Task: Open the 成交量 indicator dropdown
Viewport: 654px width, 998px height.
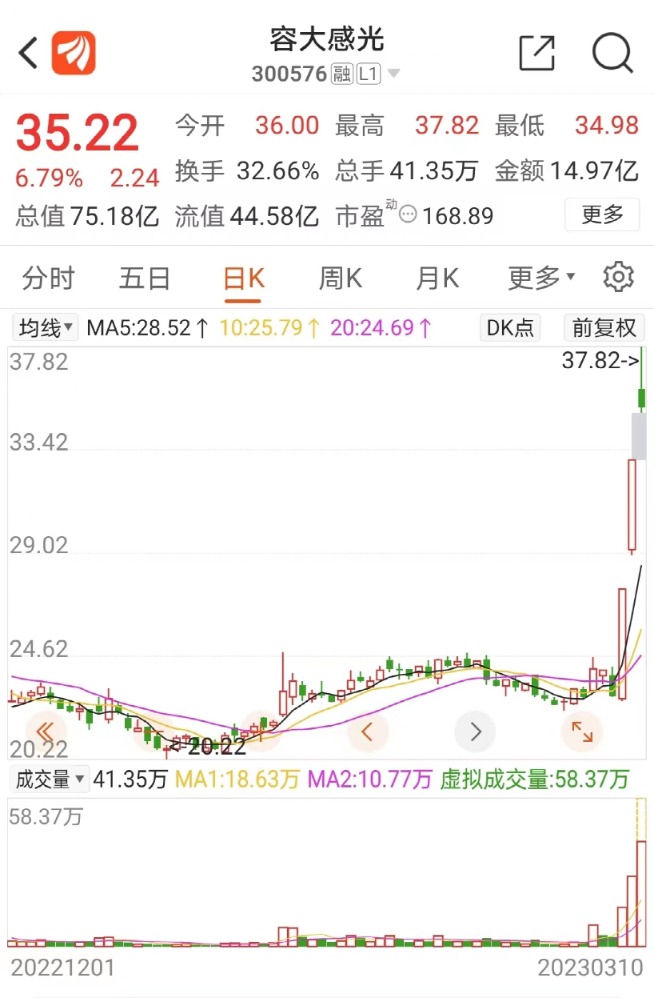Action: click(x=50, y=779)
